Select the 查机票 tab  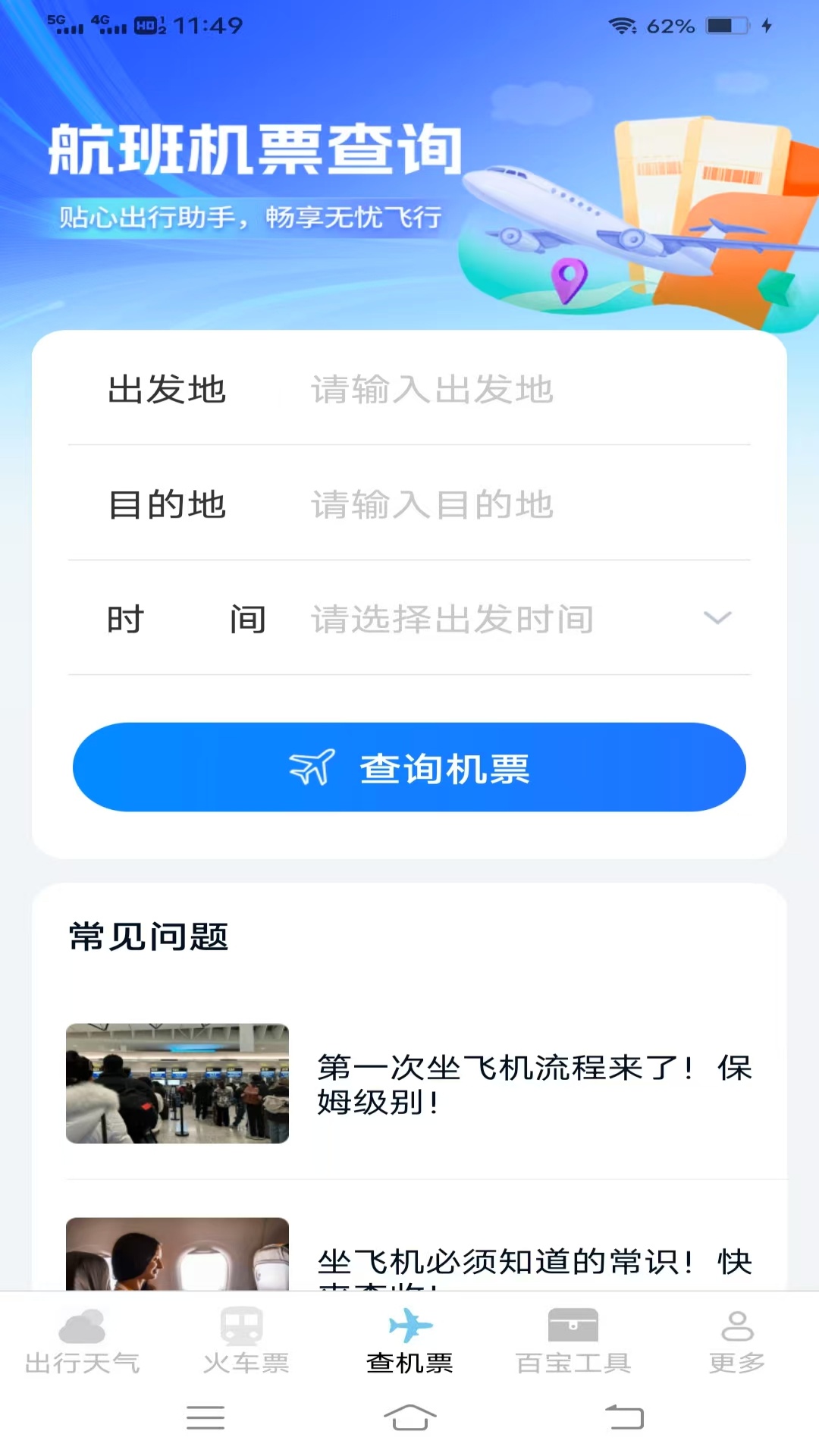[409, 1342]
